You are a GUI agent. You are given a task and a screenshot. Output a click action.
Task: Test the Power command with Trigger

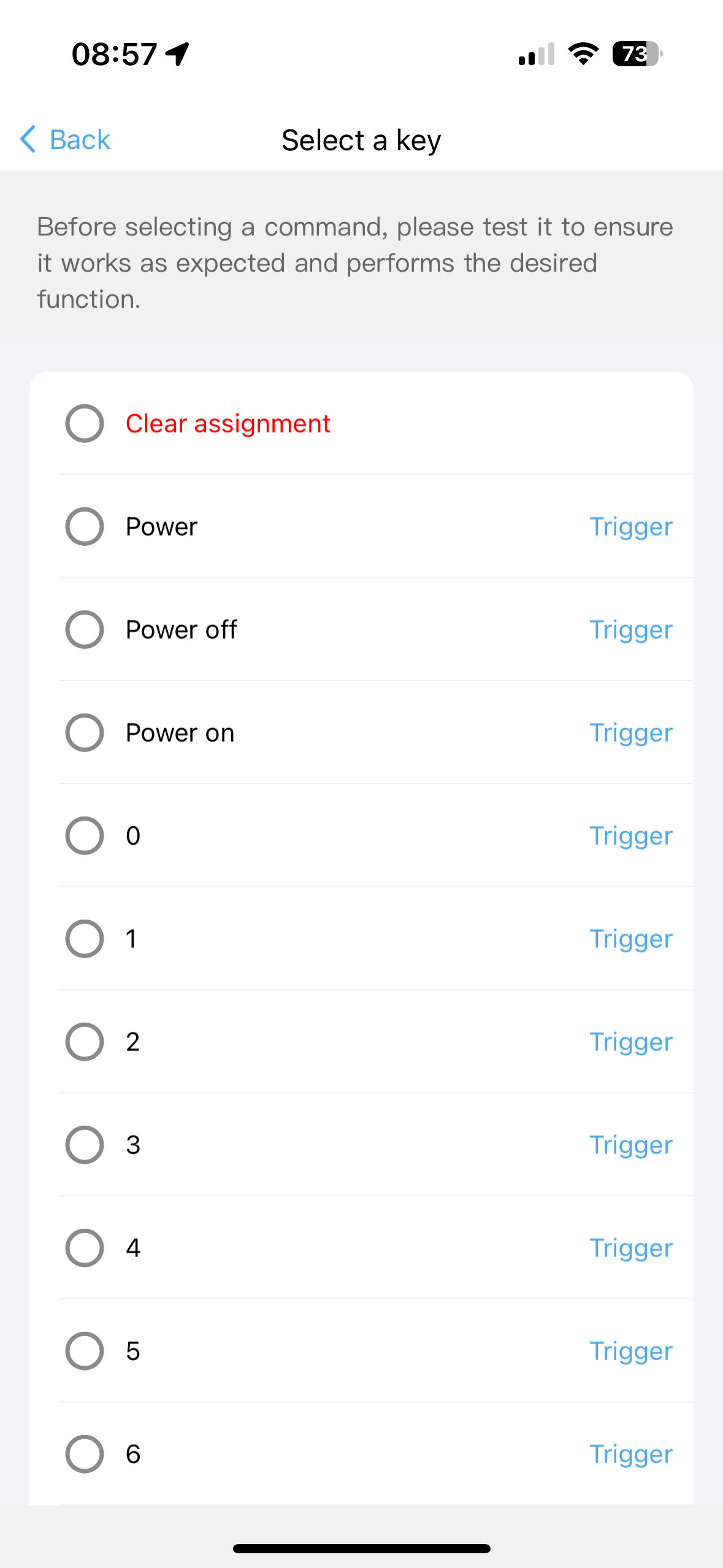(x=630, y=526)
